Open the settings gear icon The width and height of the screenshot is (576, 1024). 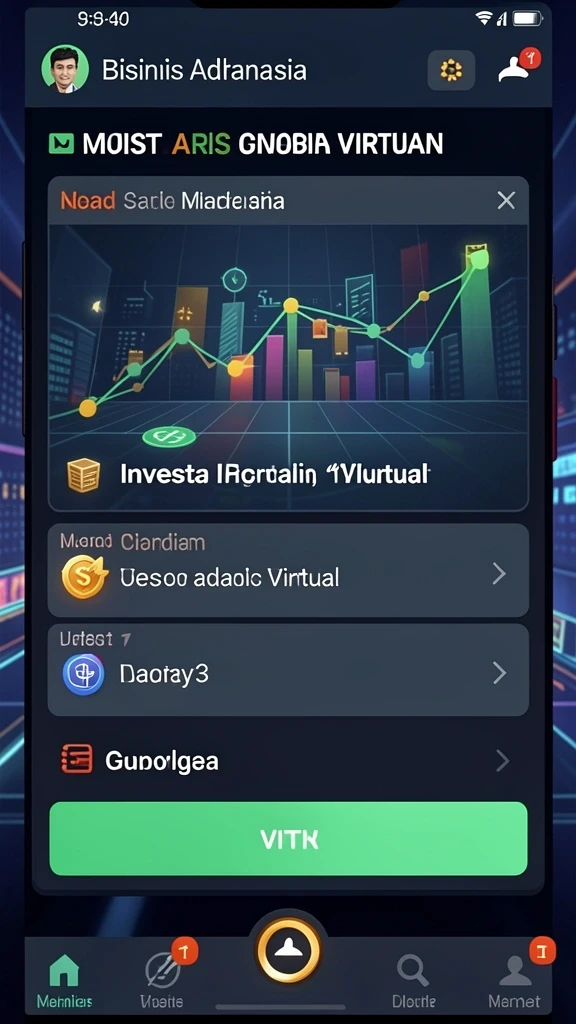(x=451, y=70)
